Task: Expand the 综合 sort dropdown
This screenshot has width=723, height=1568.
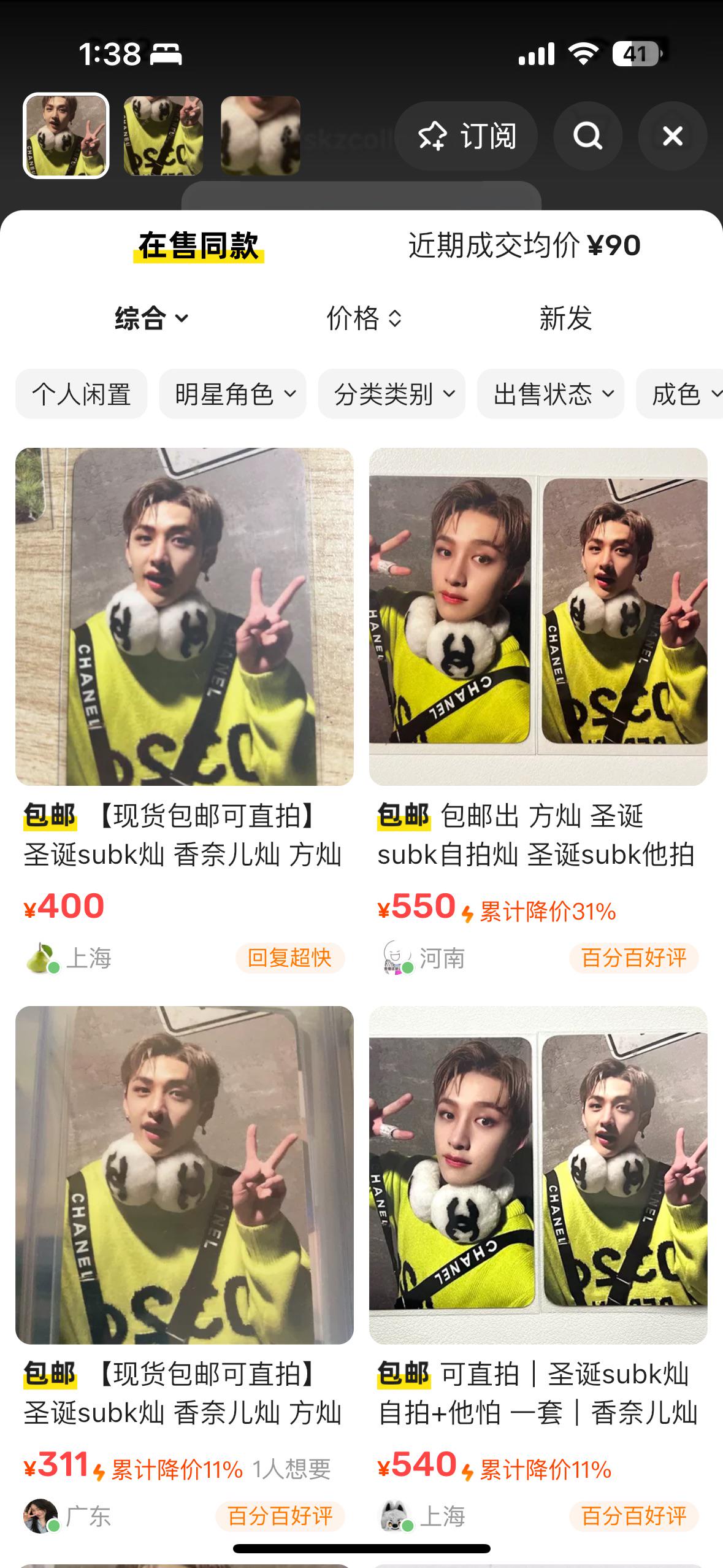Action: click(x=151, y=318)
